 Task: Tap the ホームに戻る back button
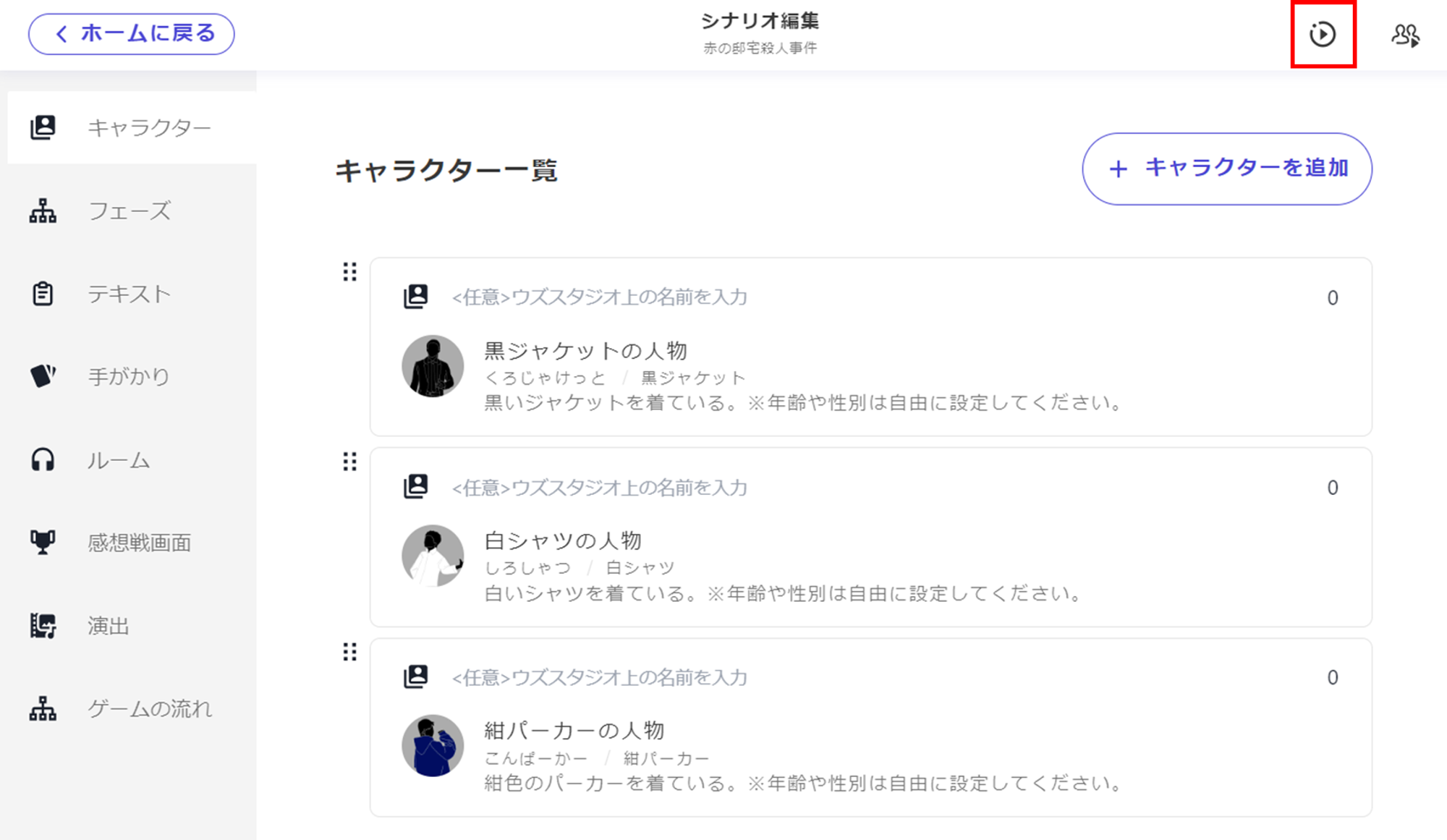(x=132, y=34)
